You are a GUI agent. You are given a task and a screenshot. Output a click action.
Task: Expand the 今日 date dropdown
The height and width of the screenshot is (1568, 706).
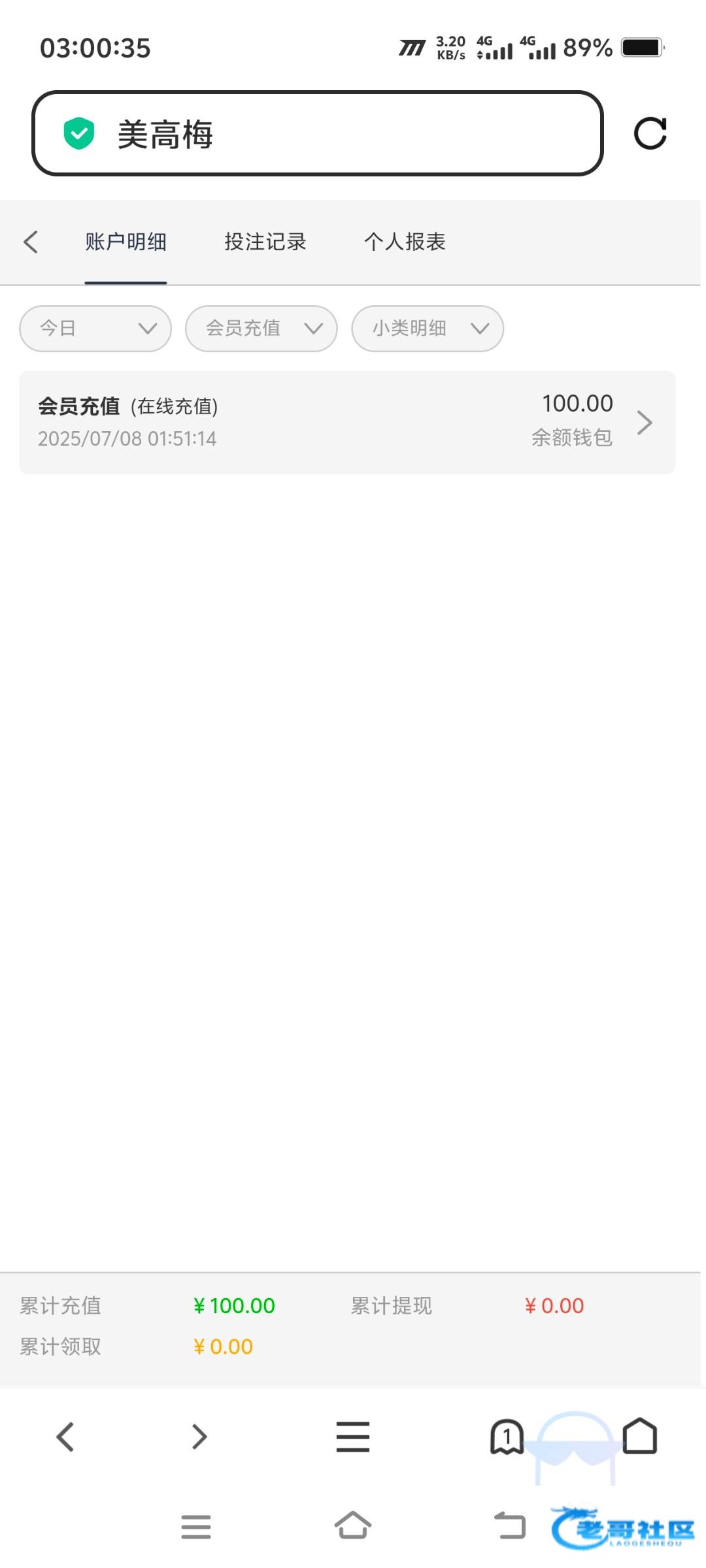pos(95,328)
